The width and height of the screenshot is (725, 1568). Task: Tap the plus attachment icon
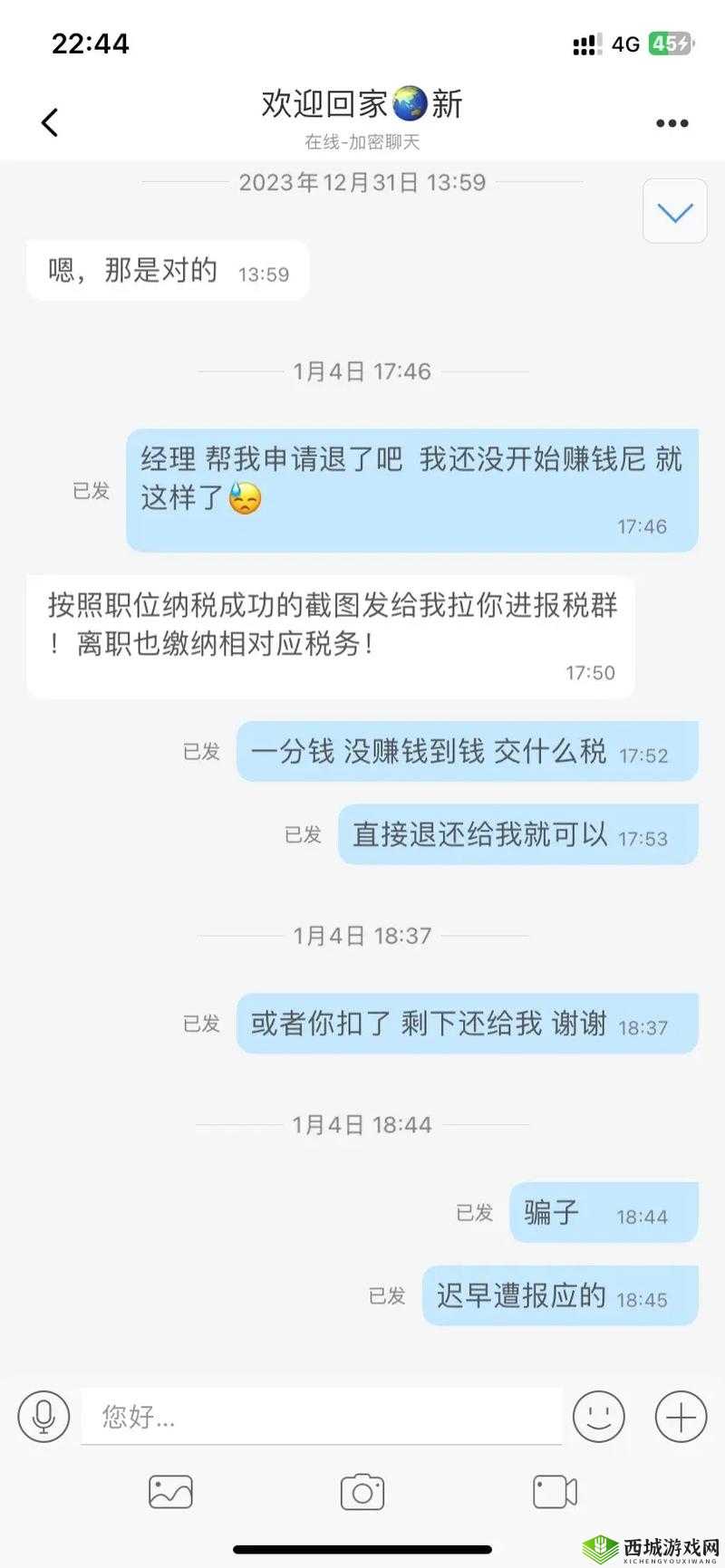pyautogui.click(x=678, y=1416)
